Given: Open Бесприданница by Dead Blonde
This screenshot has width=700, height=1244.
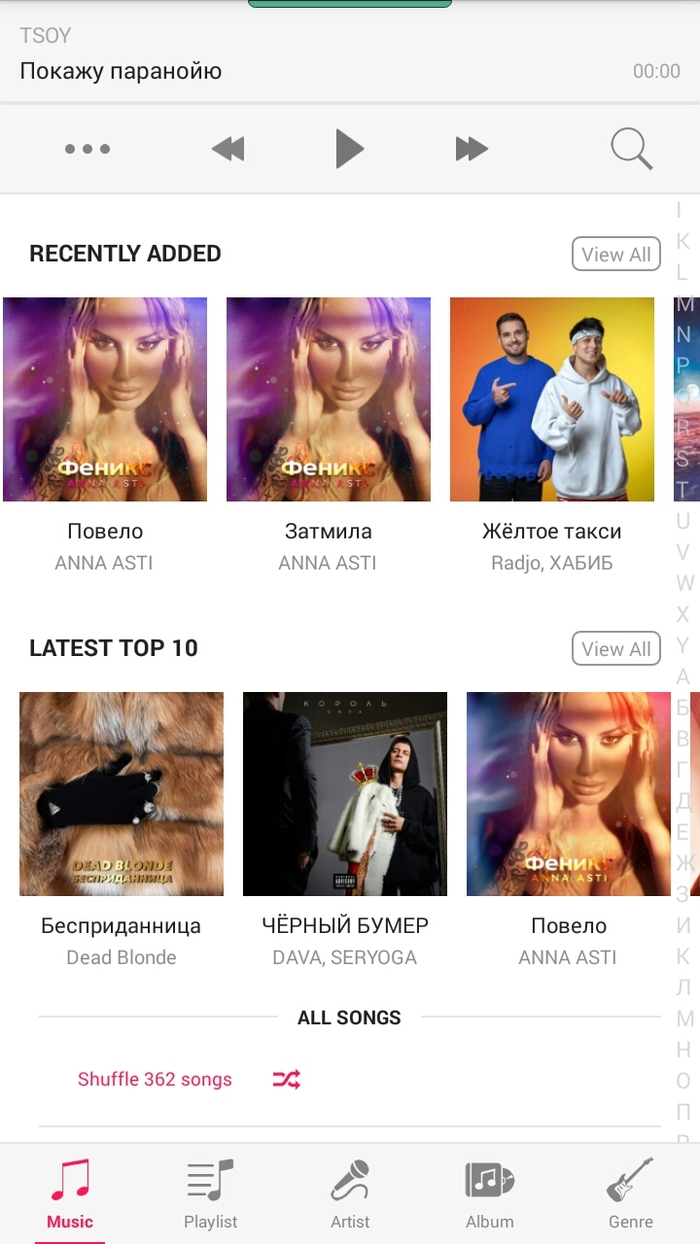Looking at the screenshot, I should pyautogui.click(x=121, y=794).
